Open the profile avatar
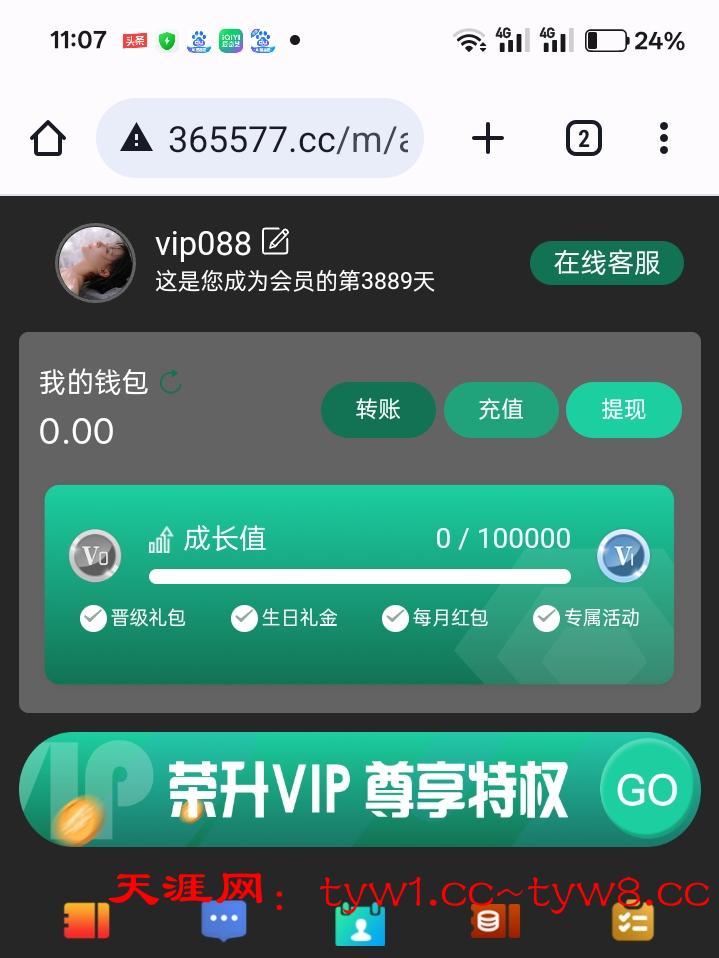The width and height of the screenshot is (719, 958). tap(95, 263)
